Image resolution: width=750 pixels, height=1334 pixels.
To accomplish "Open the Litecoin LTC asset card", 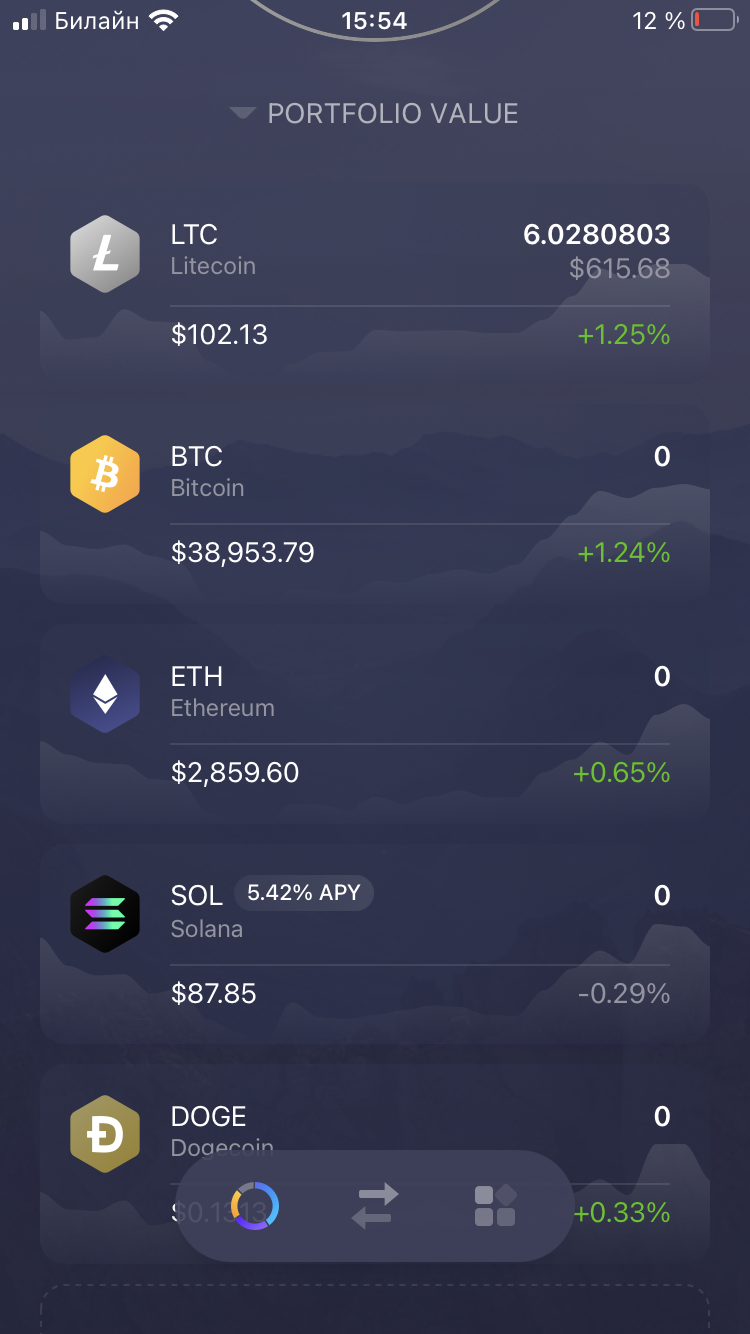I will tap(375, 284).
